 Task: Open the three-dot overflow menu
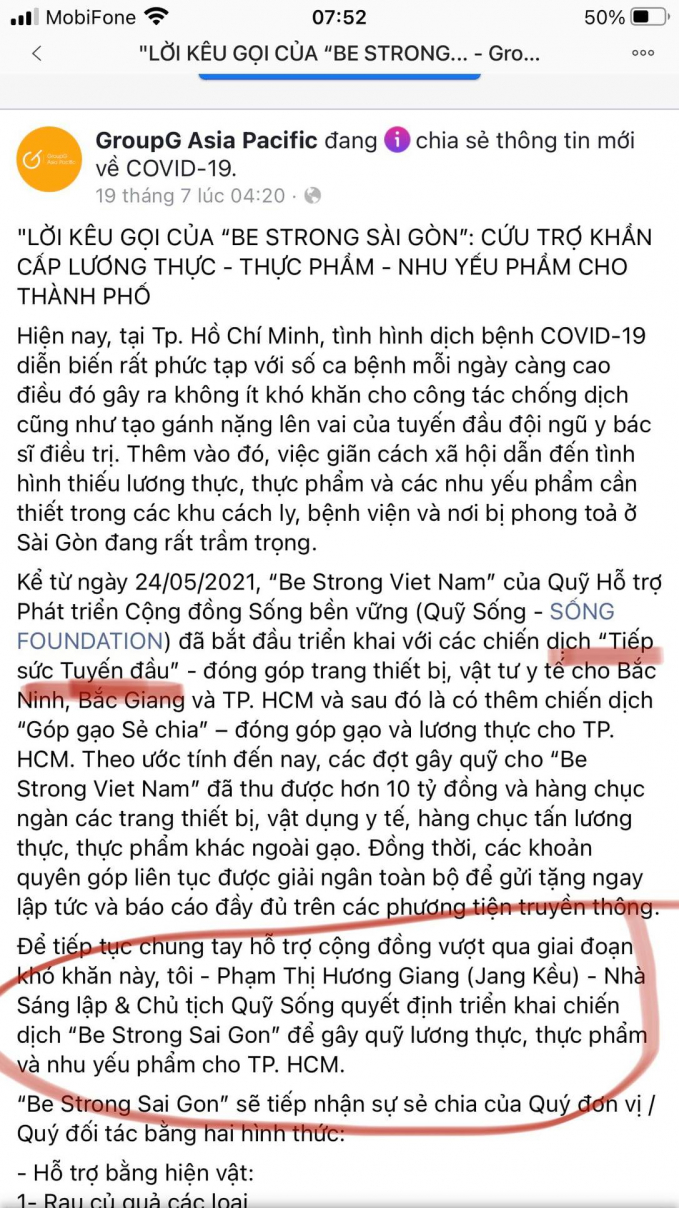point(643,54)
